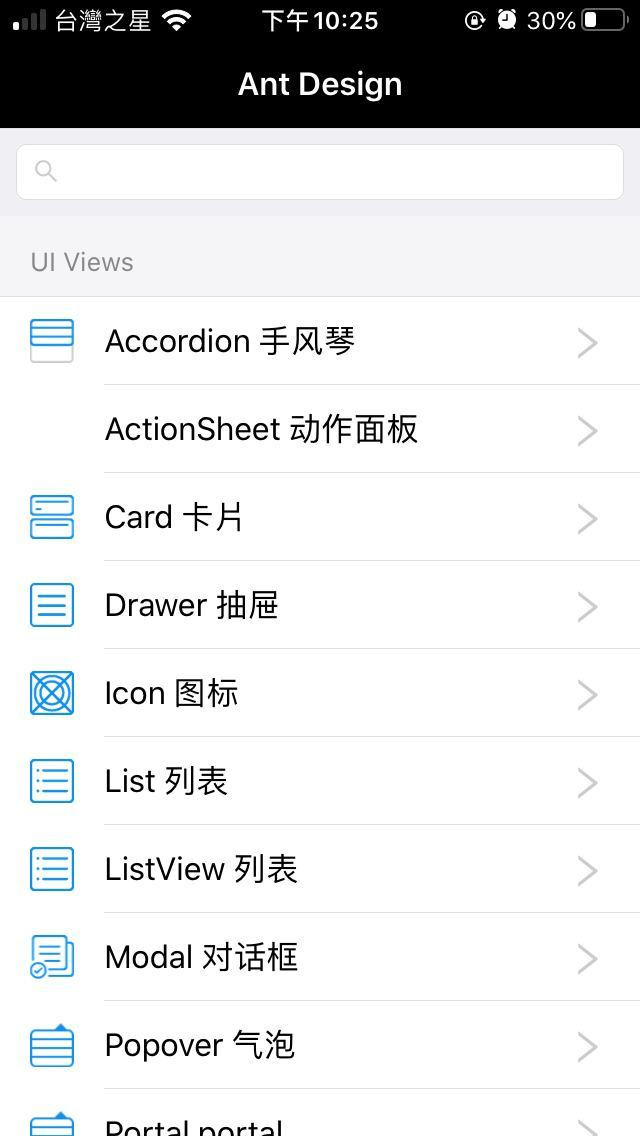
Task: Open the Card 卡片 demo
Action: tap(320, 517)
